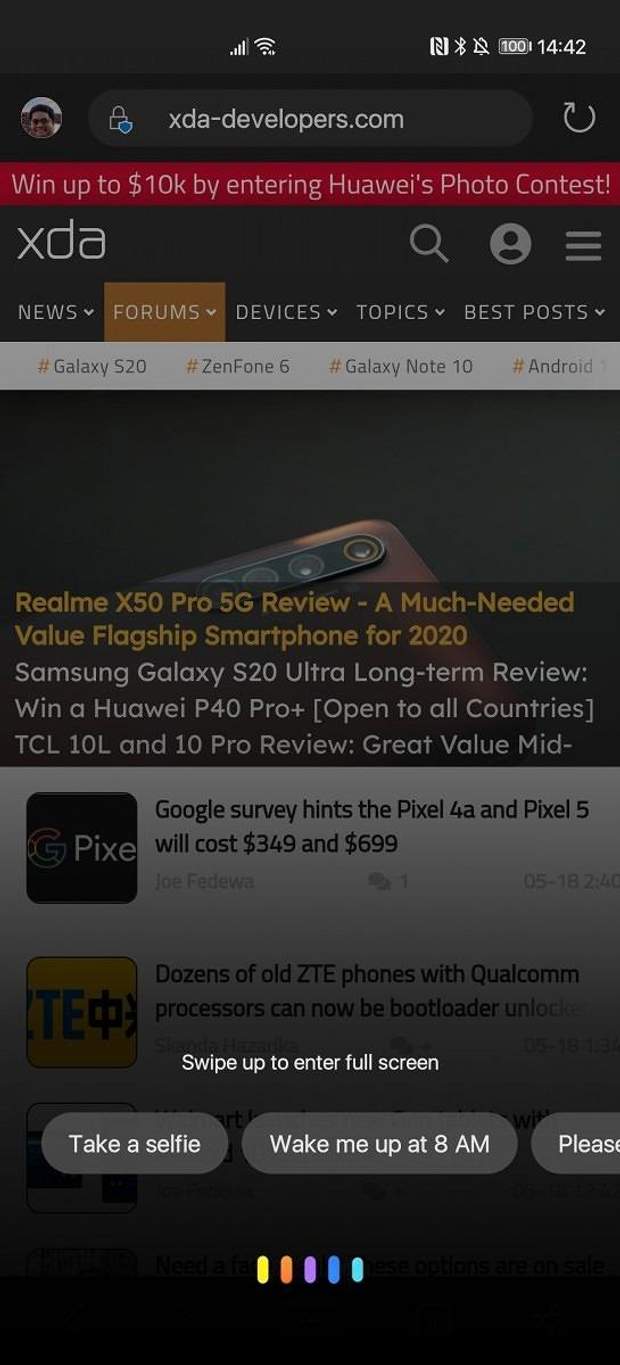Screen dimensions: 620x1365
Task: Open the XDA site search
Action: 429,243
